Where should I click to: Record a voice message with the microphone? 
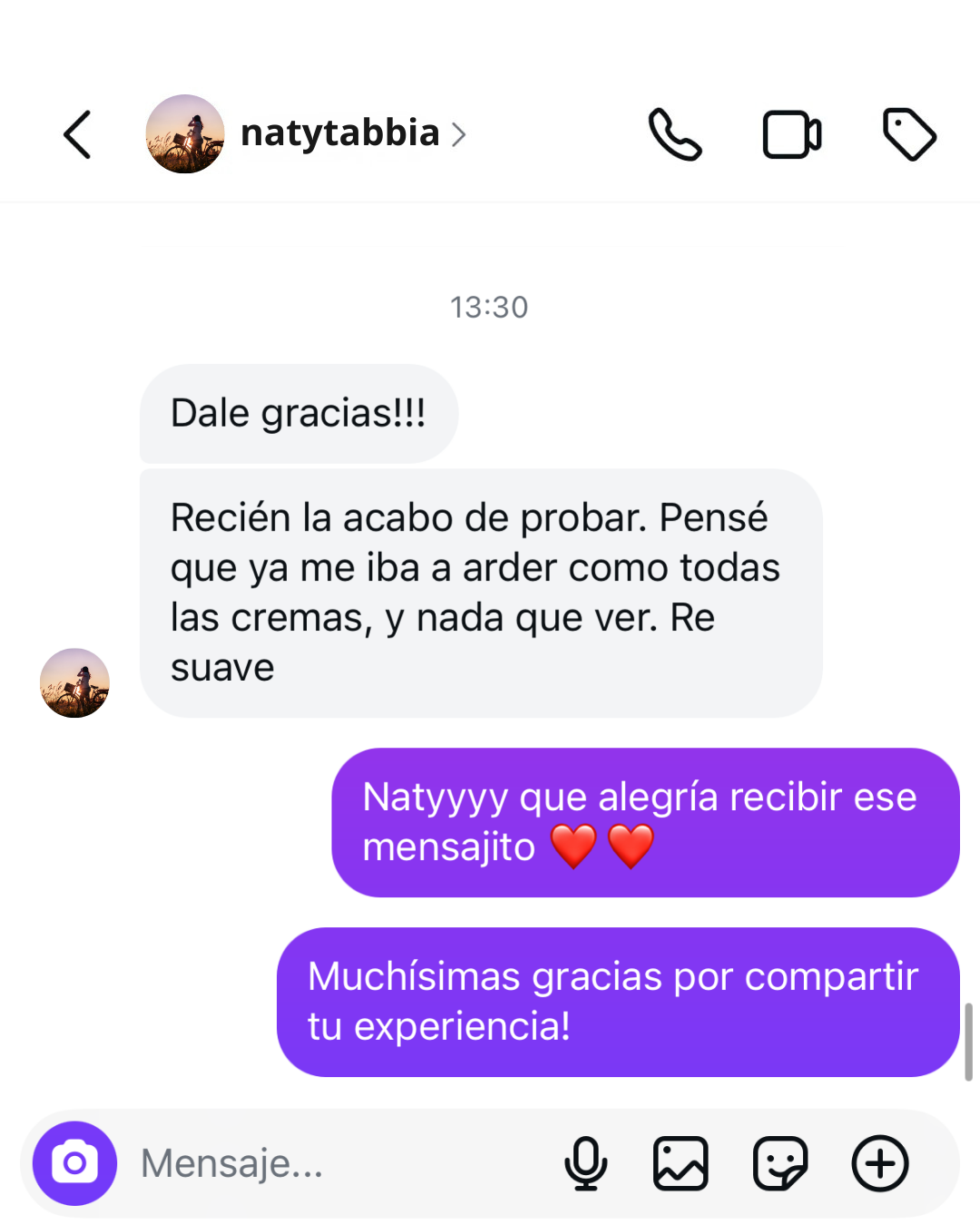tap(586, 1163)
